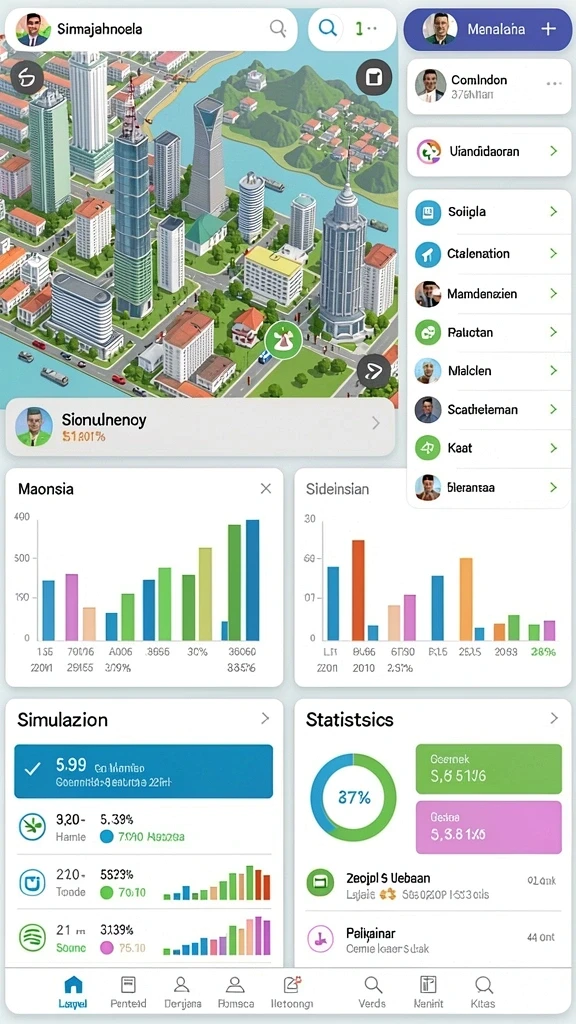Tap the green windmill marker on map

[283, 340]
